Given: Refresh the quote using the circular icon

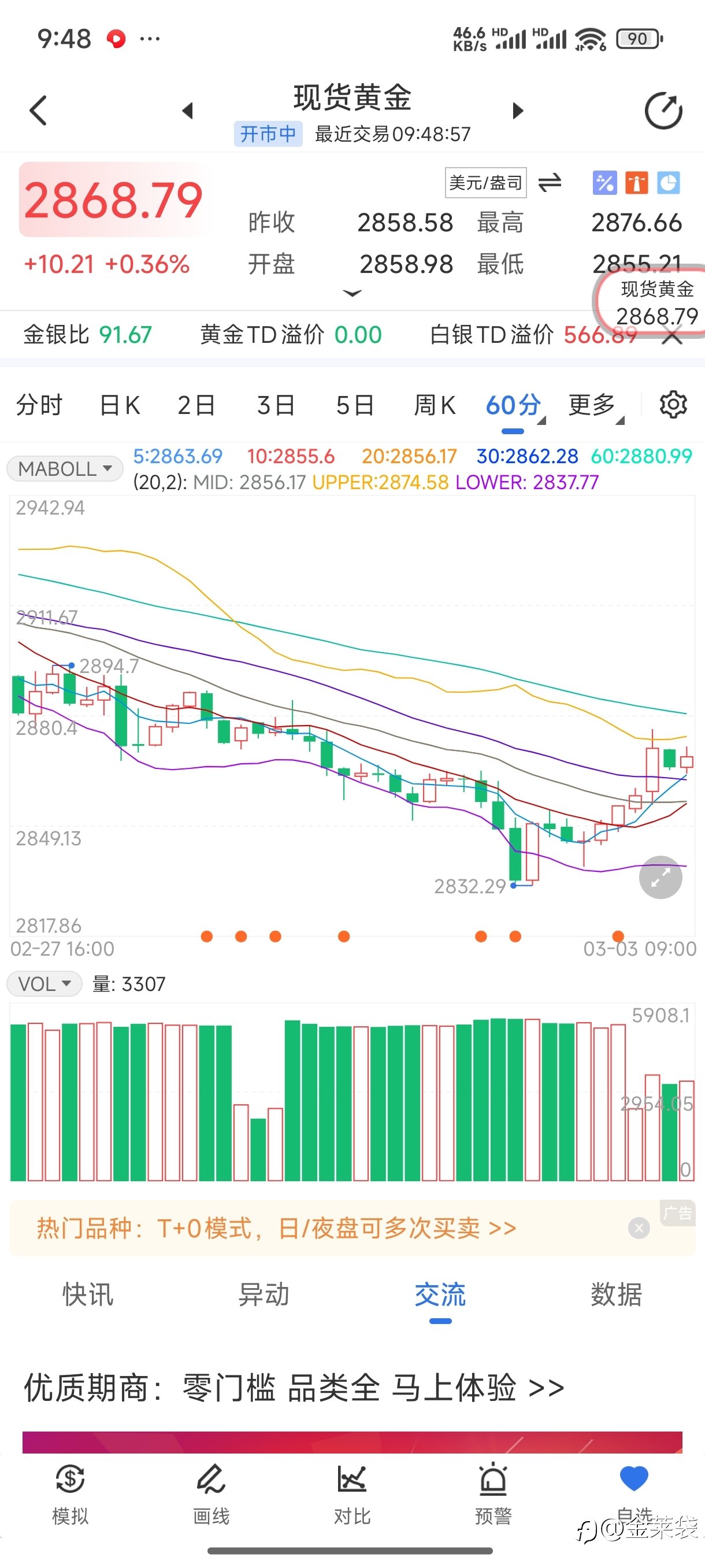Looking at the screenshot, I should (x=663, y=110).
